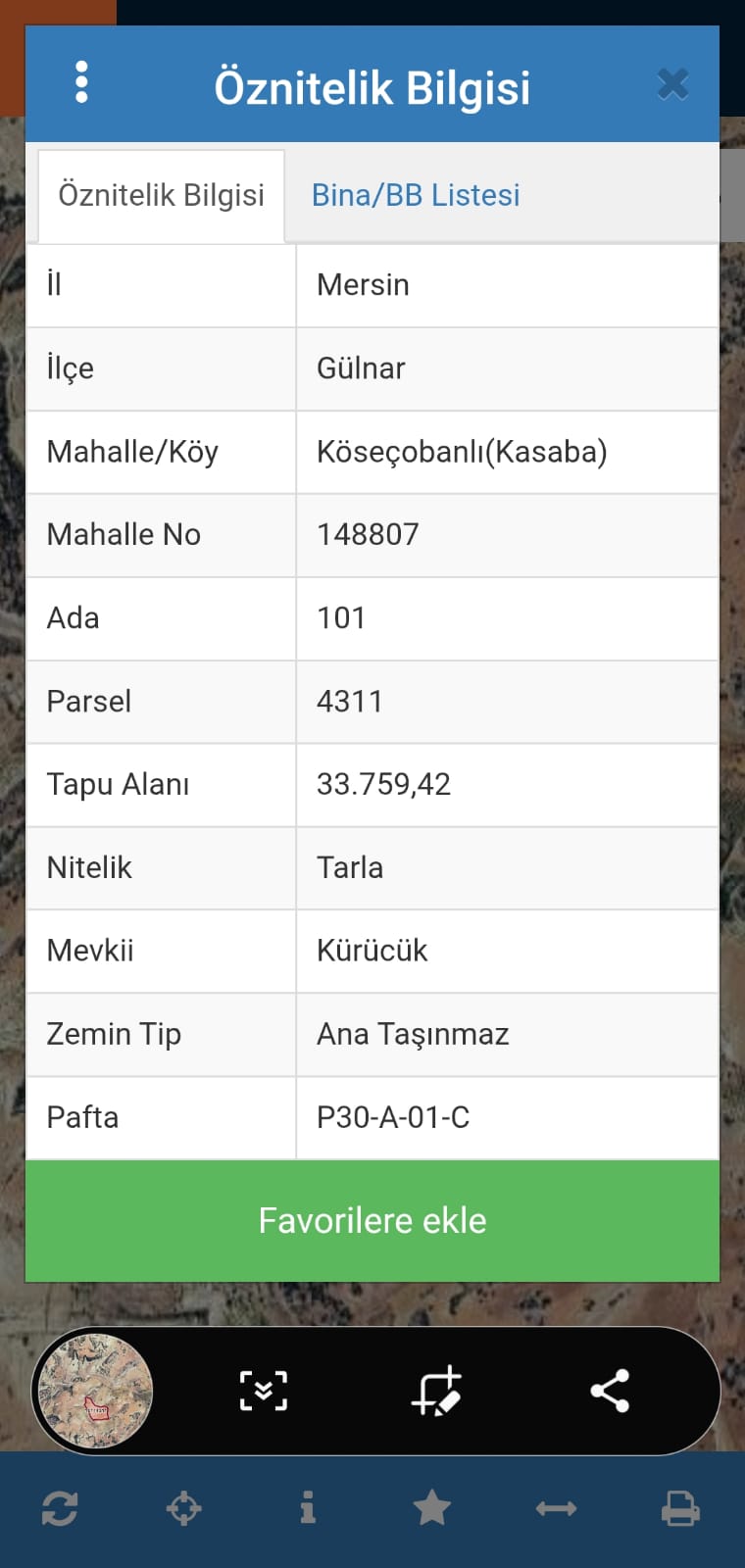This screenshot has height=1568, width=745.
Task: Open favorites star in bottom toolbar
Action: pyautogui.click(x=432, y=1508)
